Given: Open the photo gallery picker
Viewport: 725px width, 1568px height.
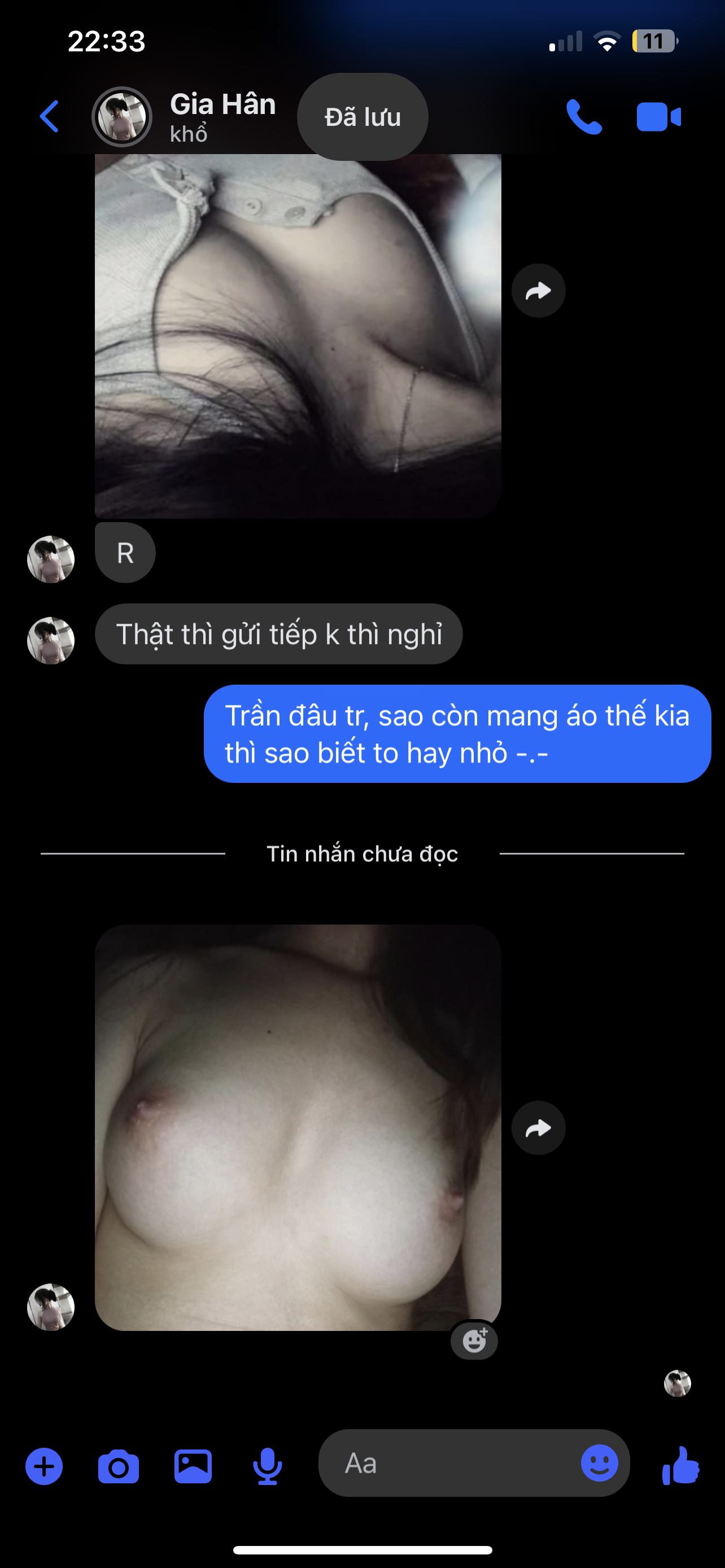Looking at the screenshot, I should tap(193, 1466).
